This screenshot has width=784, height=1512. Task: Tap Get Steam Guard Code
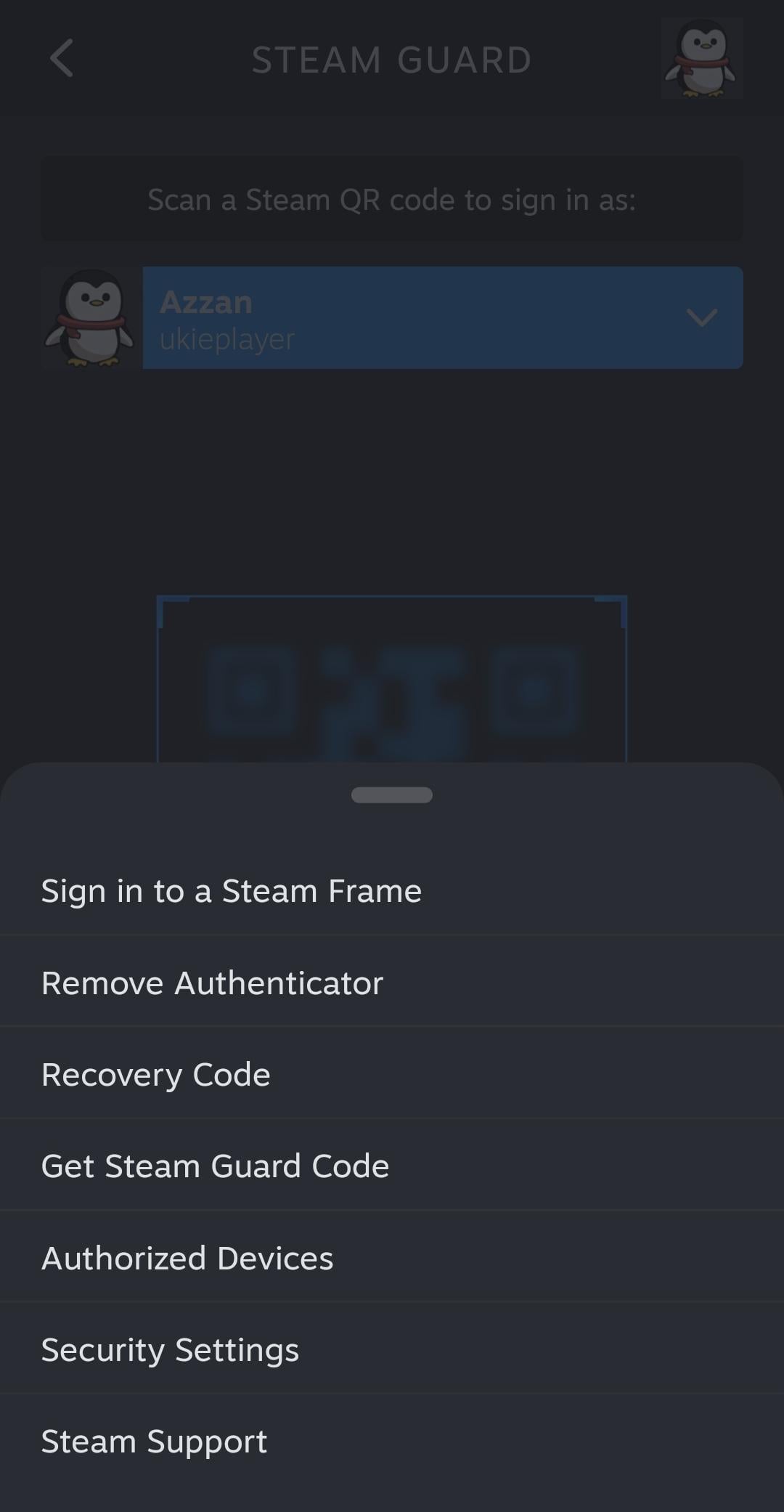pyautogui.click(x=215, y=1166)
